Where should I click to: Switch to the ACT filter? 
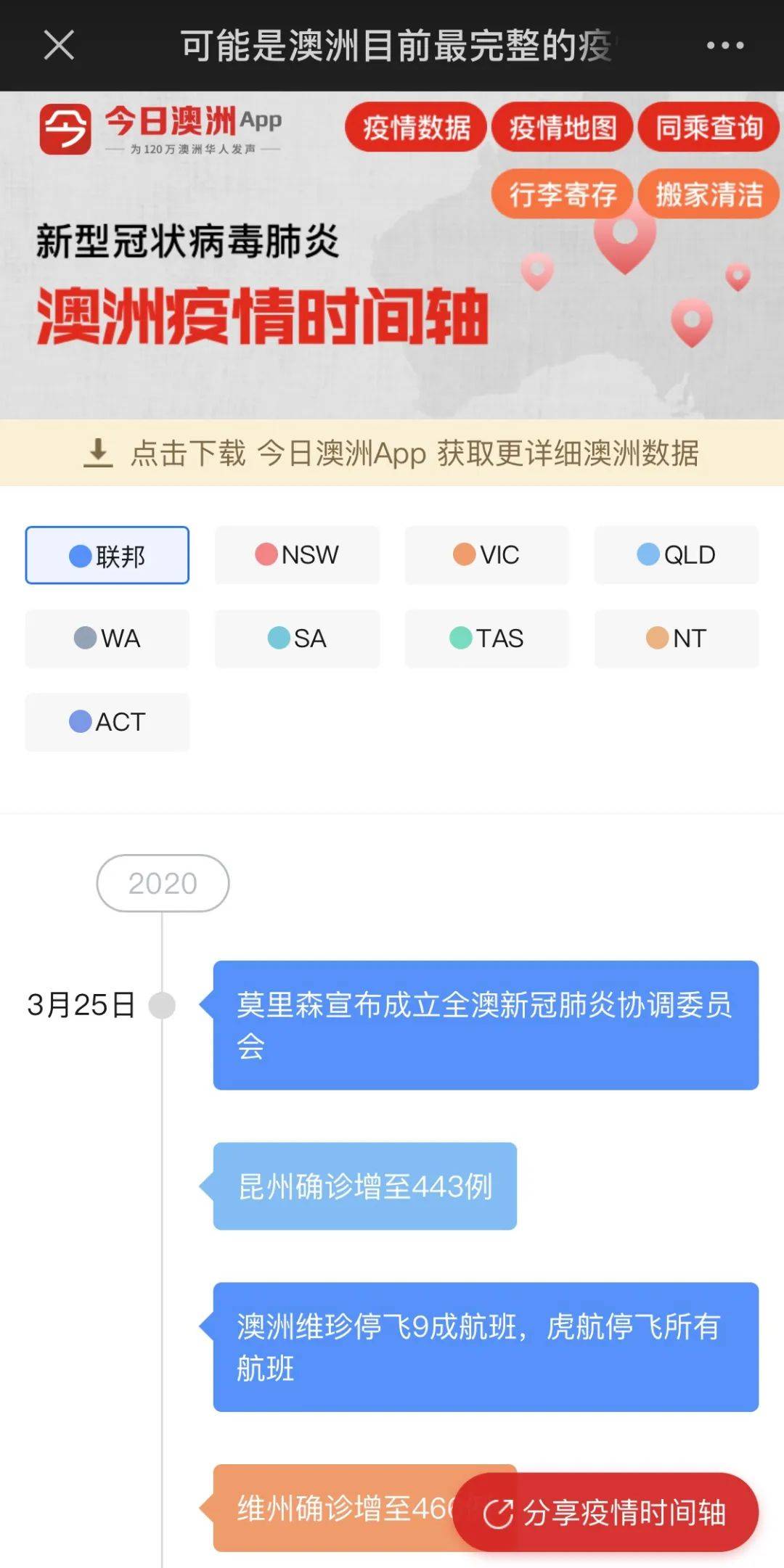click(x=107, y=722)
